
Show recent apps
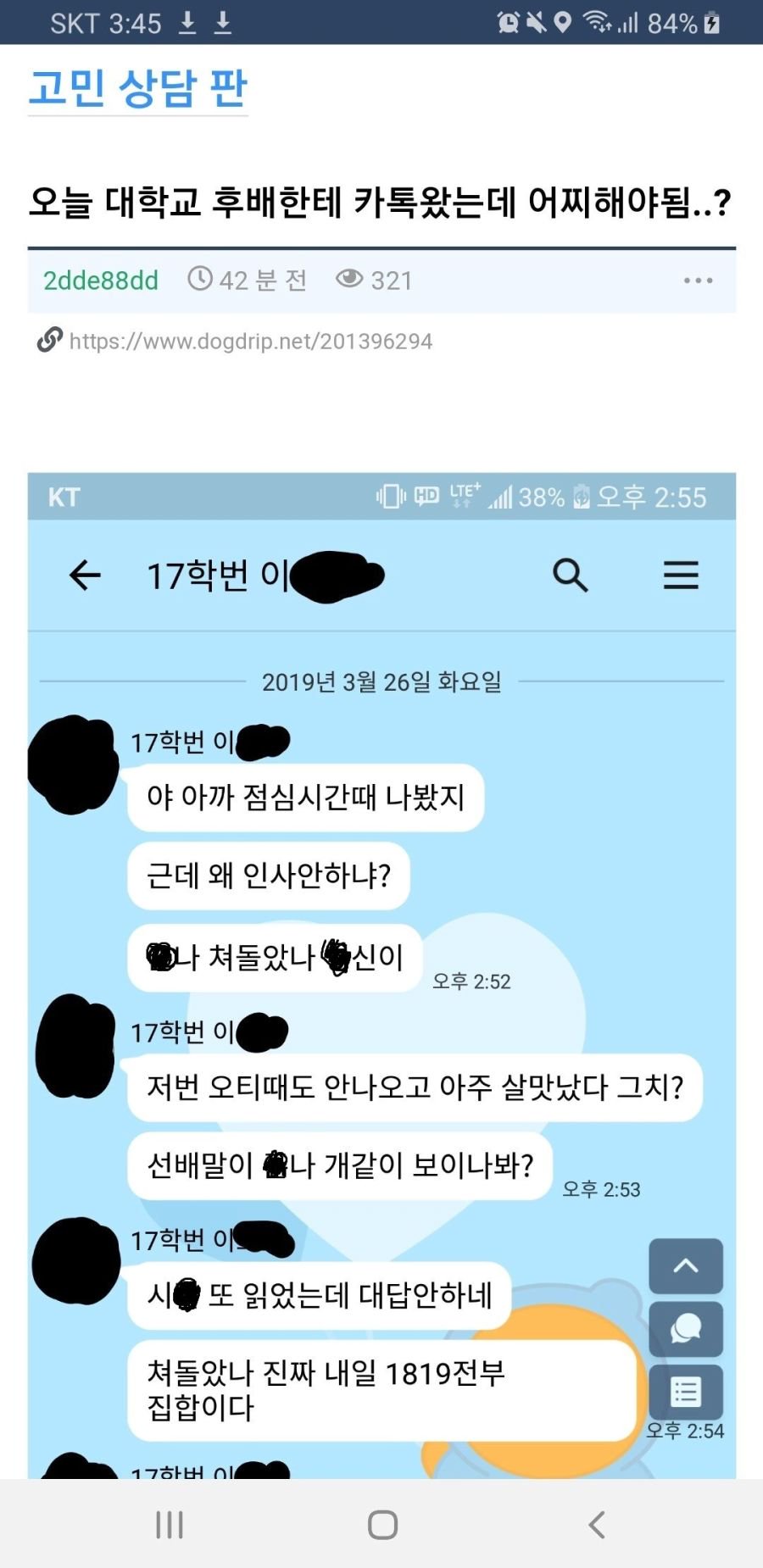pyautogui.click(x=170, y=1524)
